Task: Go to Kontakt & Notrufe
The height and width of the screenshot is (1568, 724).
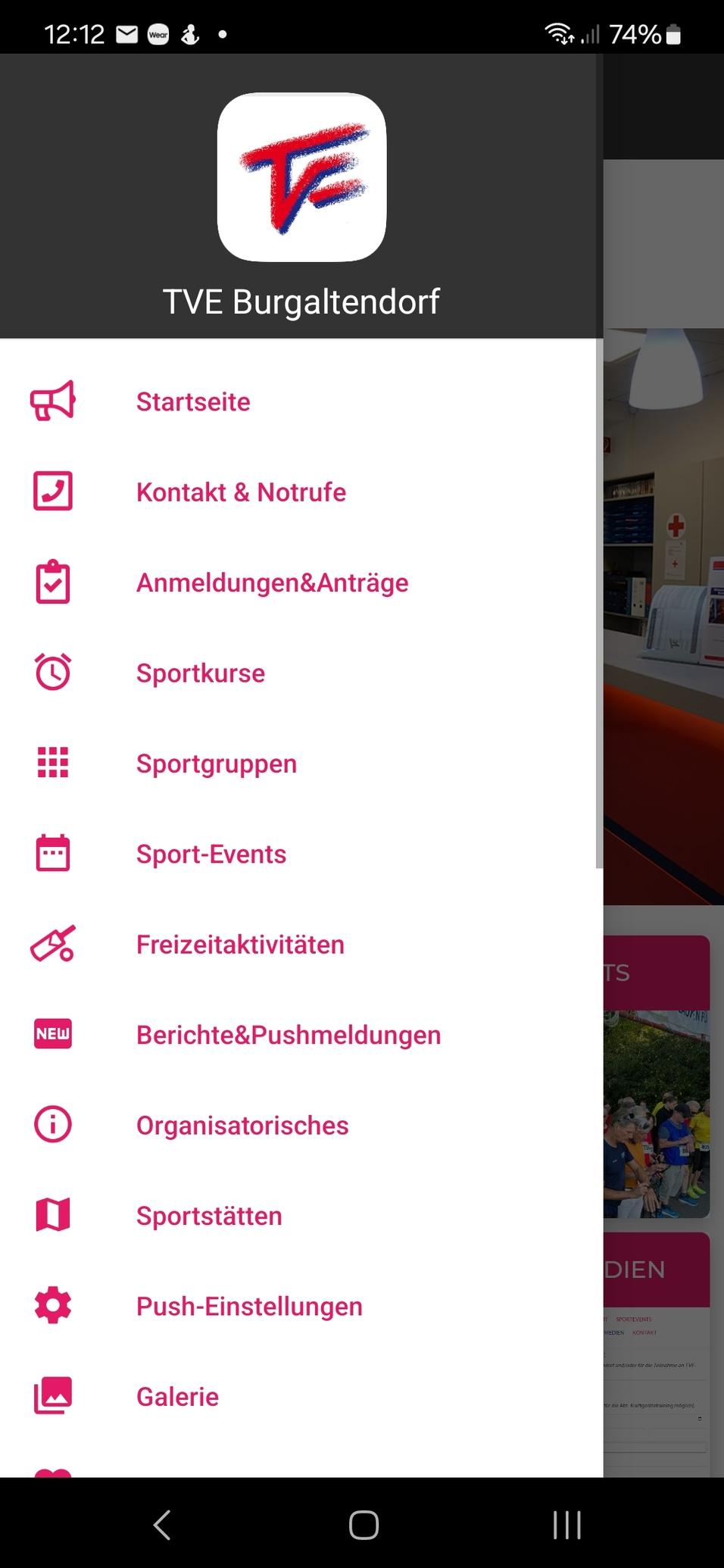Action: 241,492
